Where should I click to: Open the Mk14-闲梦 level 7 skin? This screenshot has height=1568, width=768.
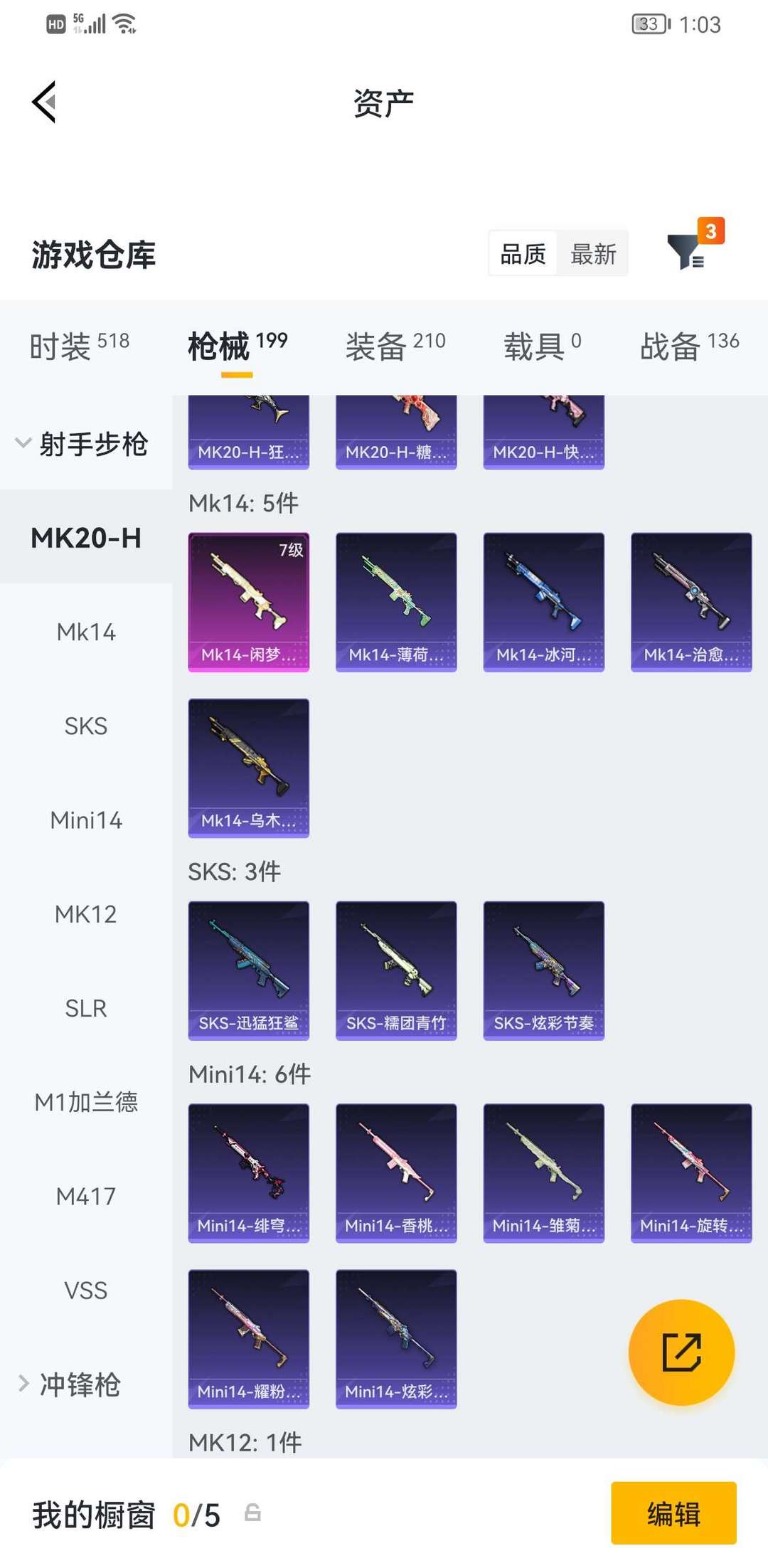coord(248,602)
